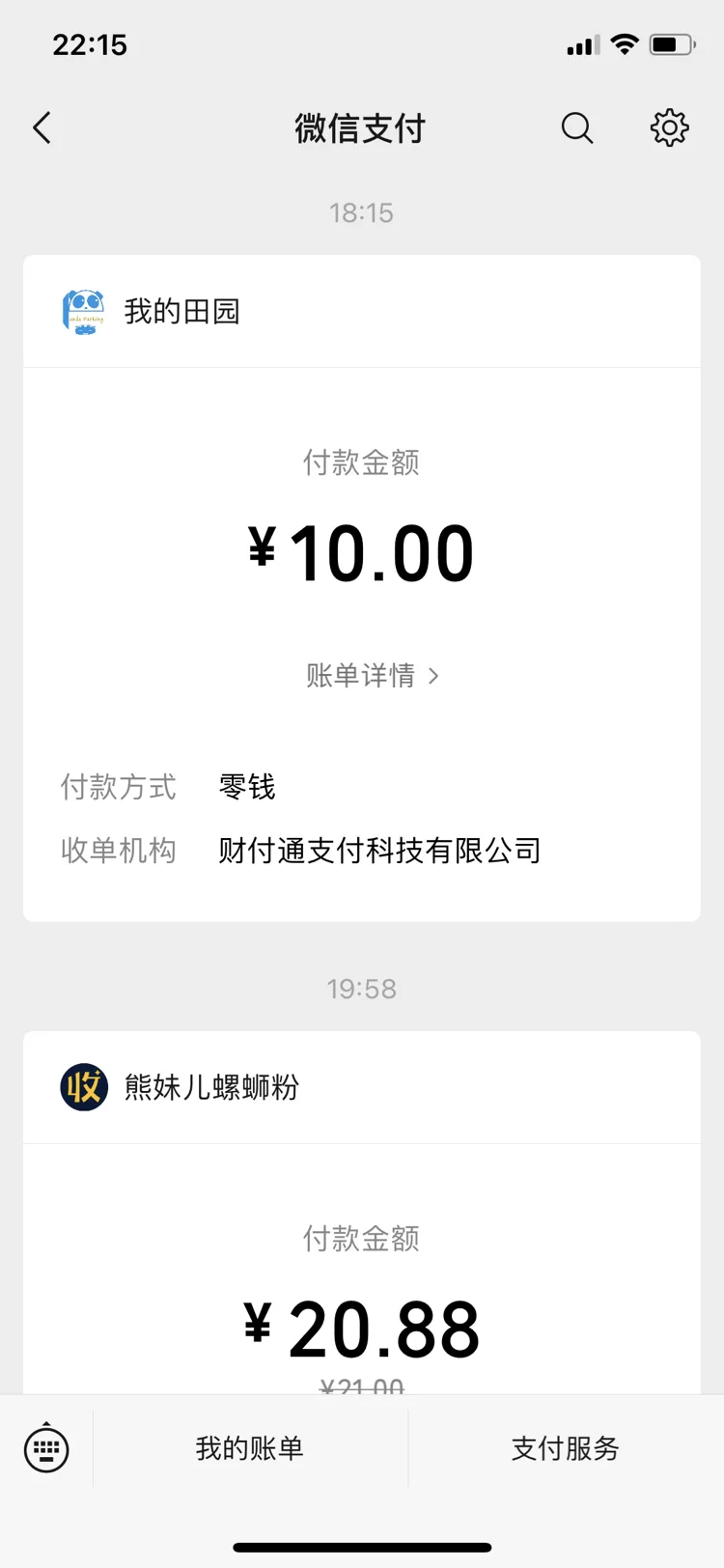The height and width of the screenshot is (1568, 724).
Task: Open the 我的田园 merchant header
Action: 362,311
